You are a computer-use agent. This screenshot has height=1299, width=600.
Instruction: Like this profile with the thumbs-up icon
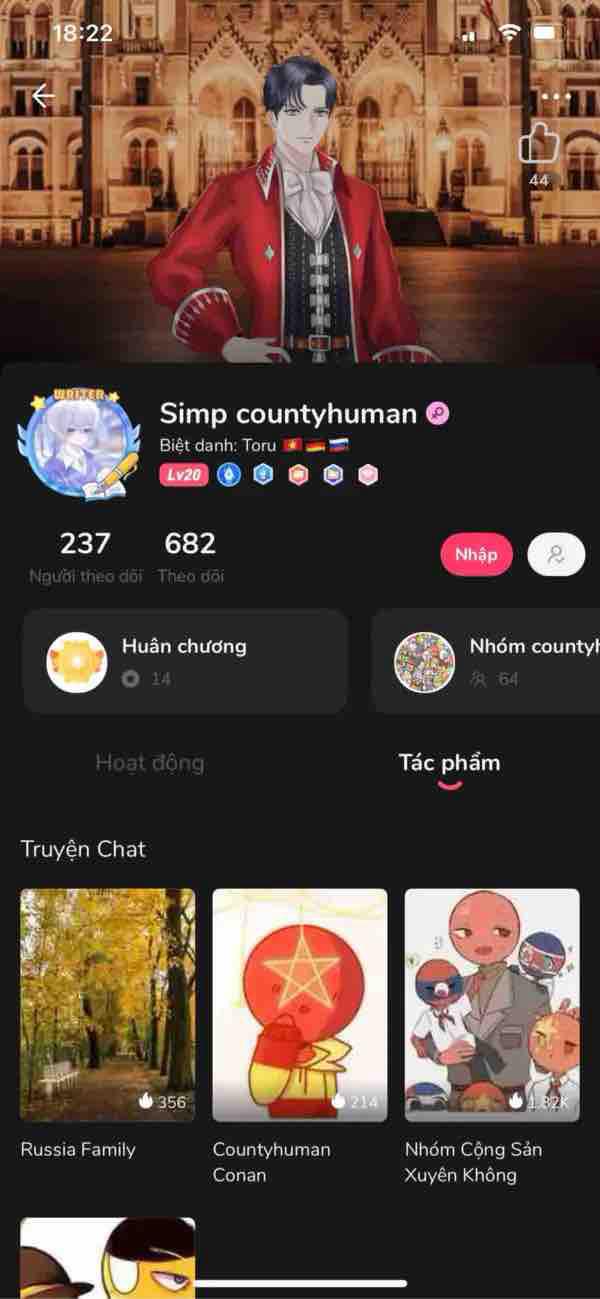coord(538,145)
